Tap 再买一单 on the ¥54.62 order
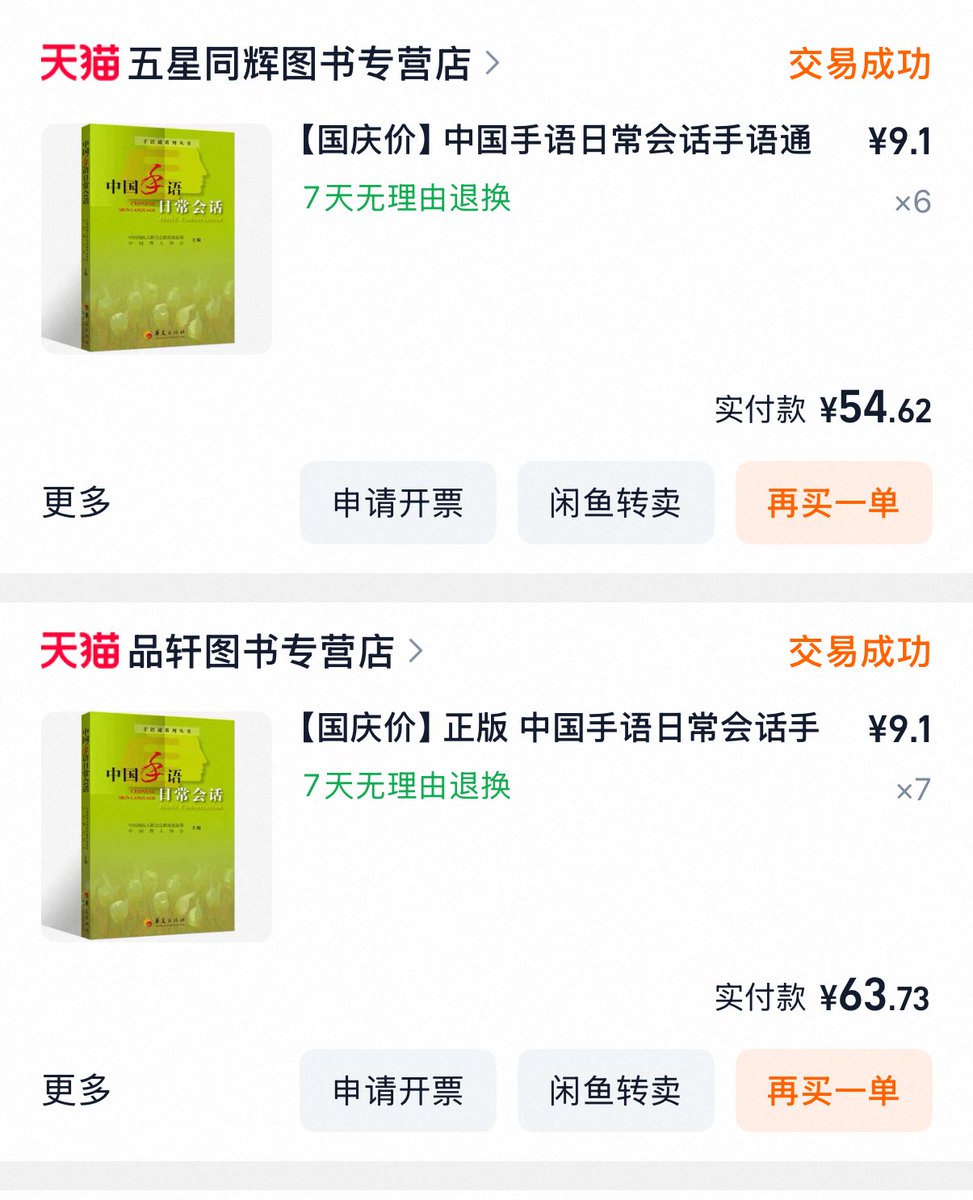Screen dimensions: 973x1200 pyautogui.click(x=833, y=503)
